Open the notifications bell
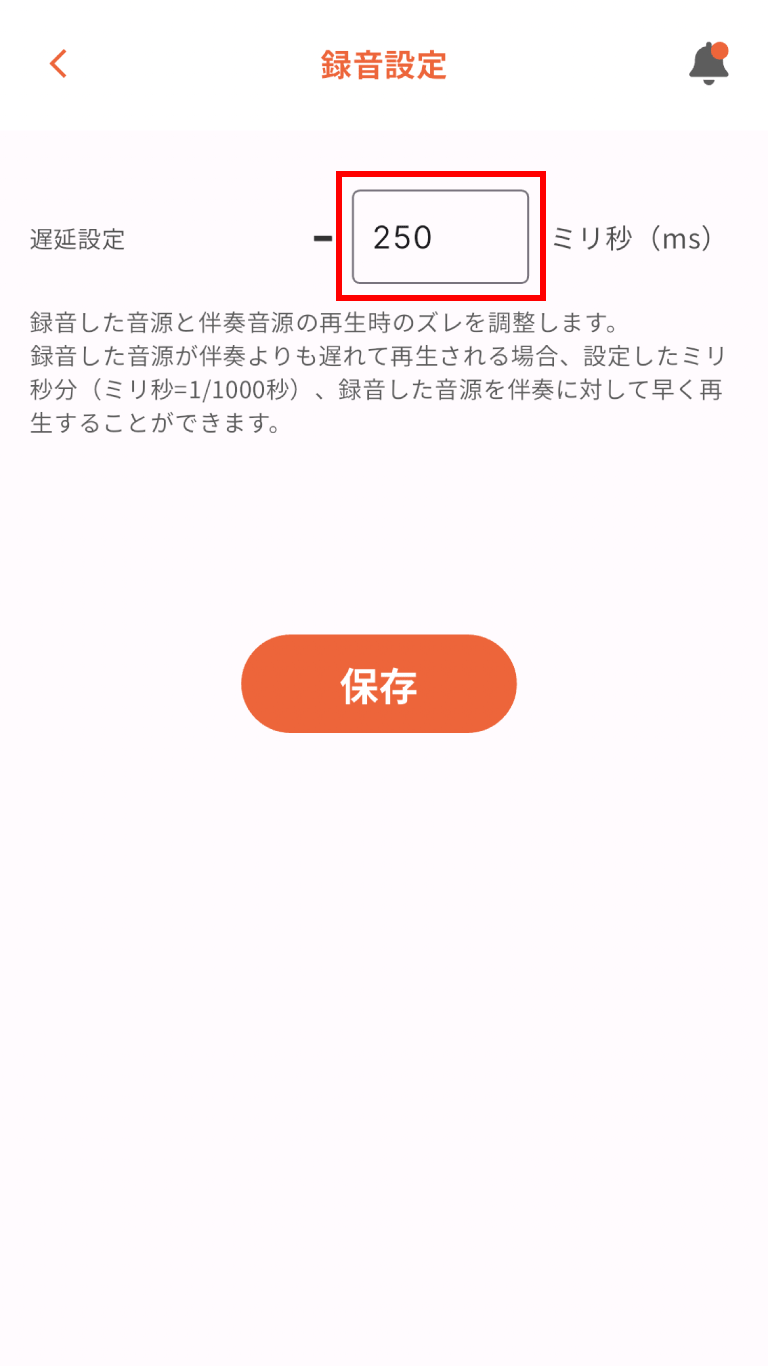Image resolution: width=768 pixels, height=1366 pixels. point(708,64)
